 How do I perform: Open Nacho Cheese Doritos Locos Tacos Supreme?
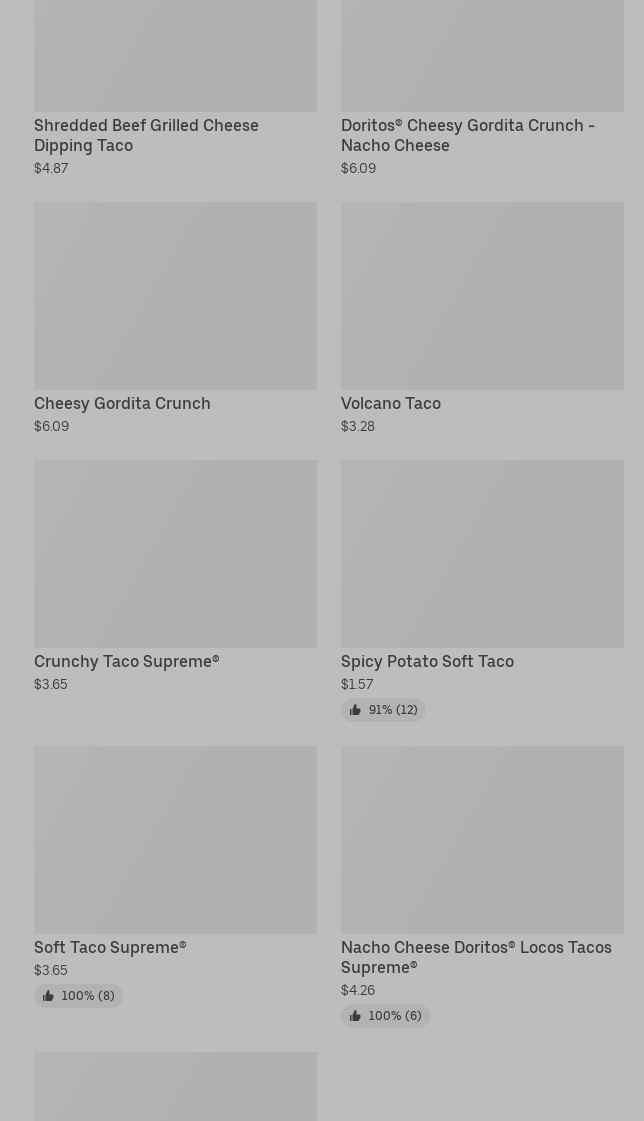tap(476, 957)
